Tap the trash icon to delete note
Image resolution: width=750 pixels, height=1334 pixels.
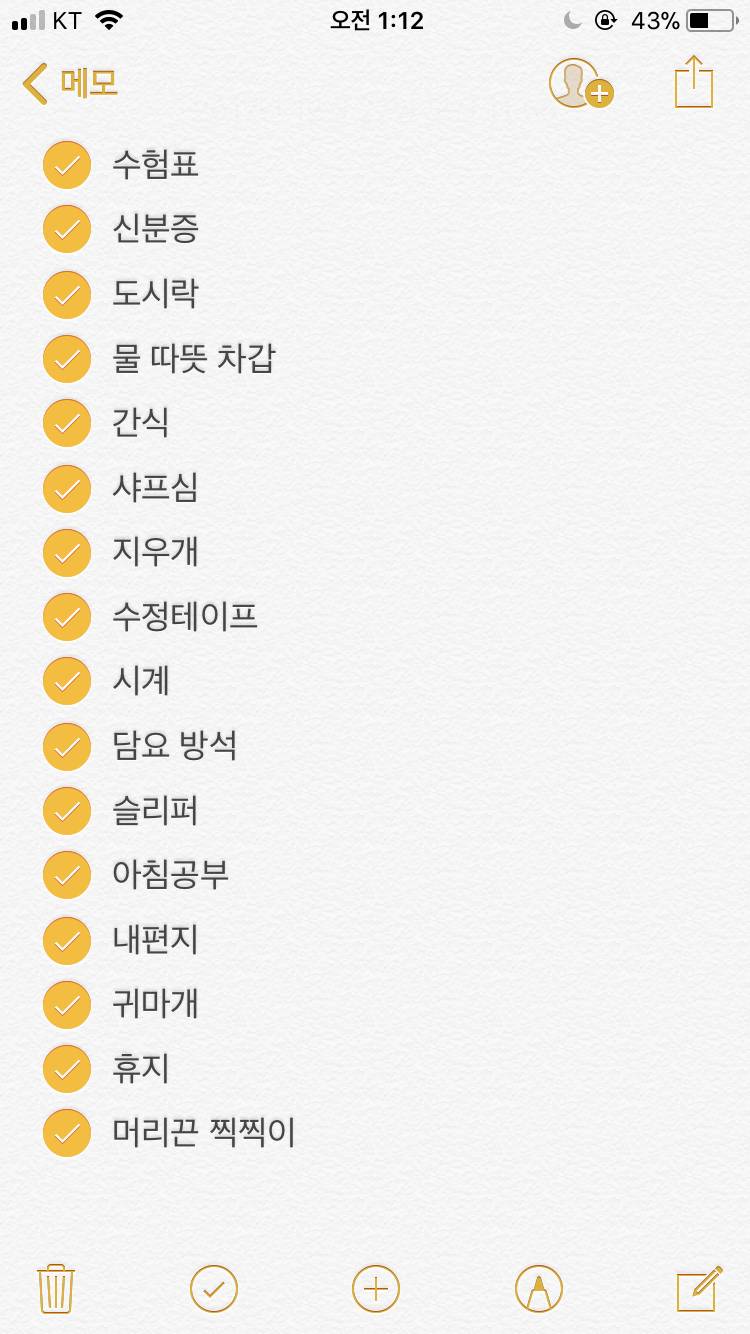click(57, 1289)
